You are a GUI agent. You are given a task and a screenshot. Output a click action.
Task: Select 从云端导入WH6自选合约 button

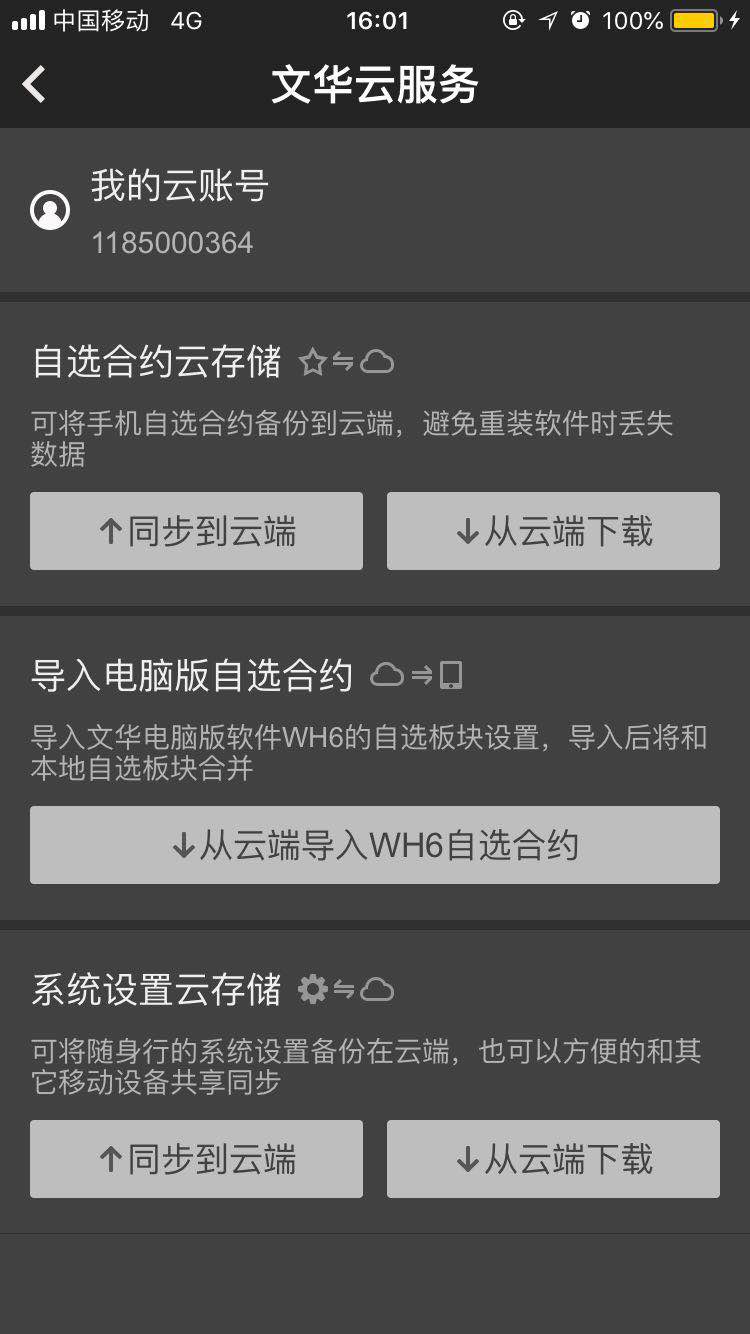[x=375, y=845]
